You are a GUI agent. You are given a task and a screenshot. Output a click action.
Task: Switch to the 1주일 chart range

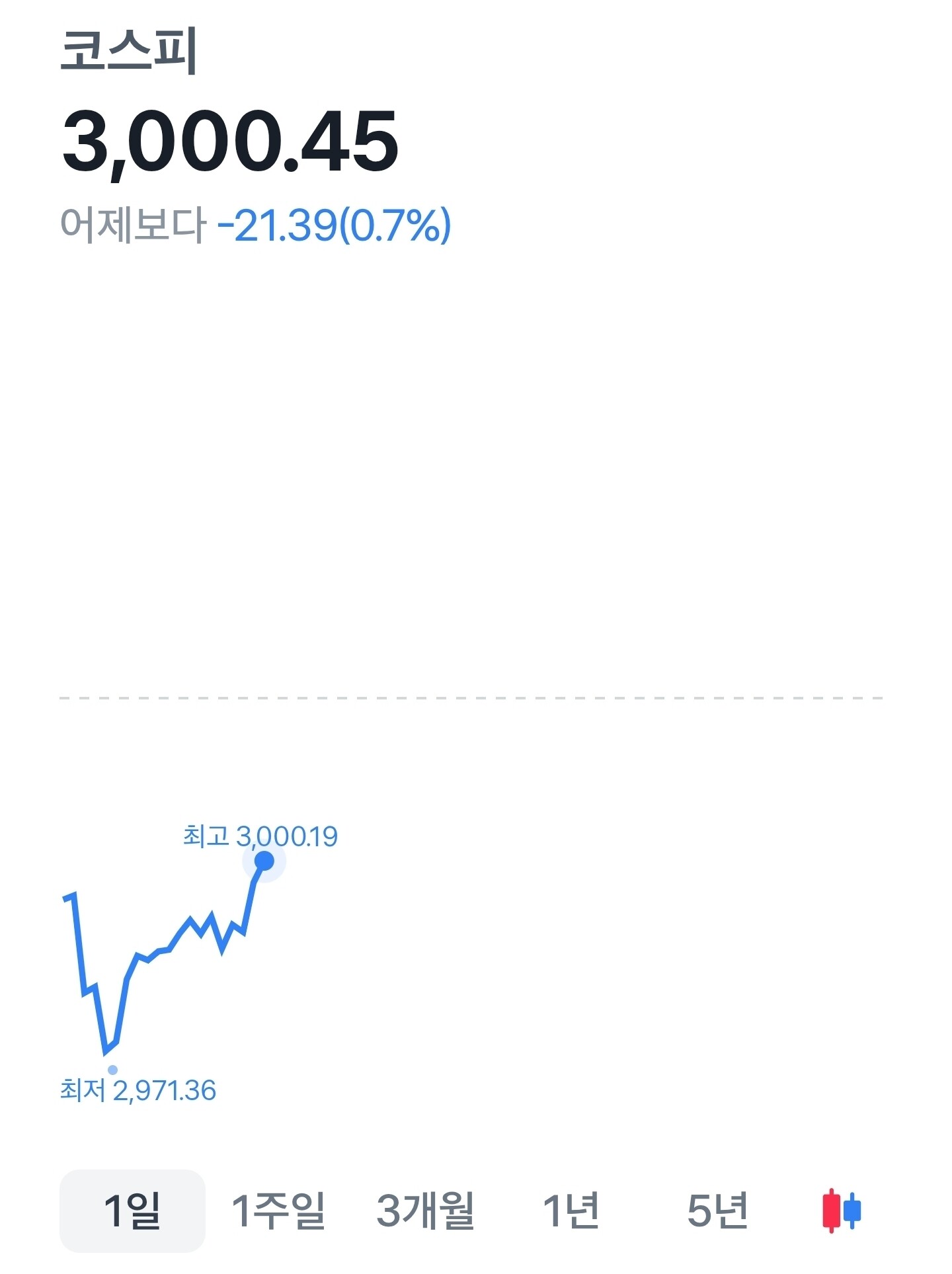coord(278,1211)
